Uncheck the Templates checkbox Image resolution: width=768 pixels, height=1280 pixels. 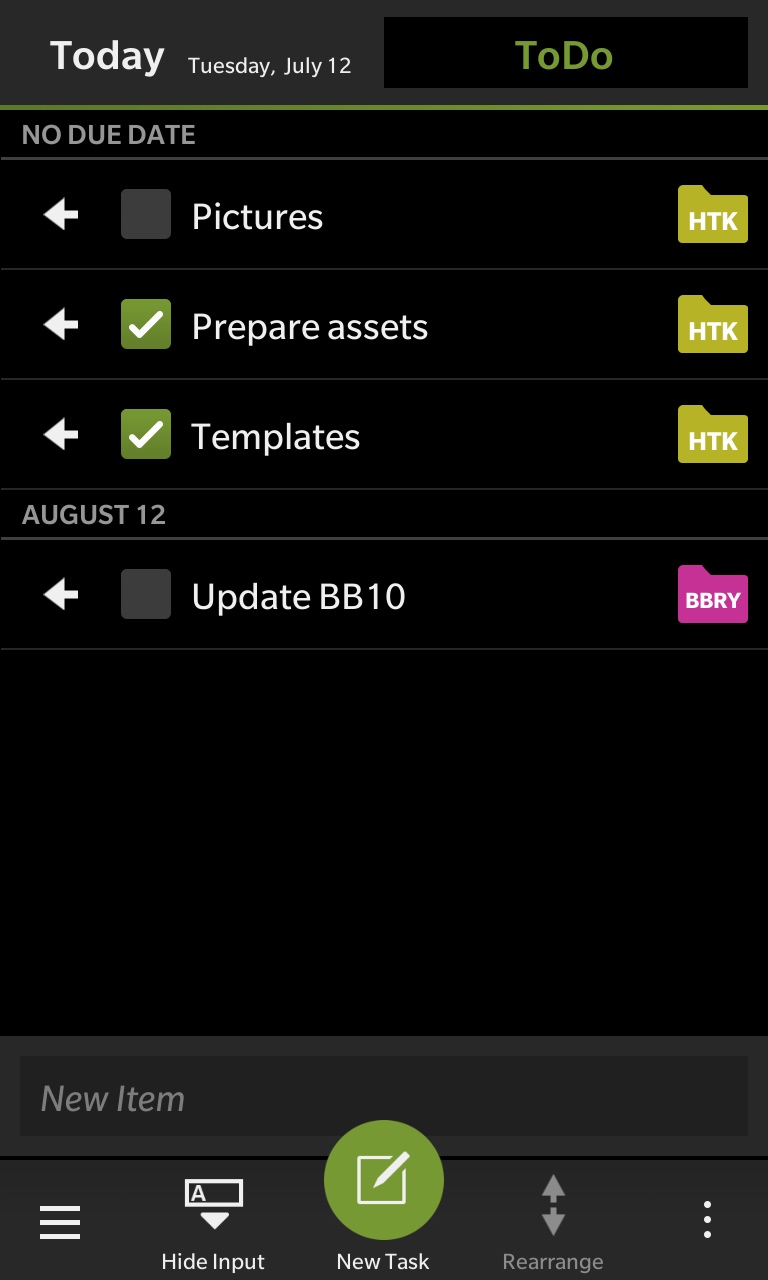tap(146, 434)
